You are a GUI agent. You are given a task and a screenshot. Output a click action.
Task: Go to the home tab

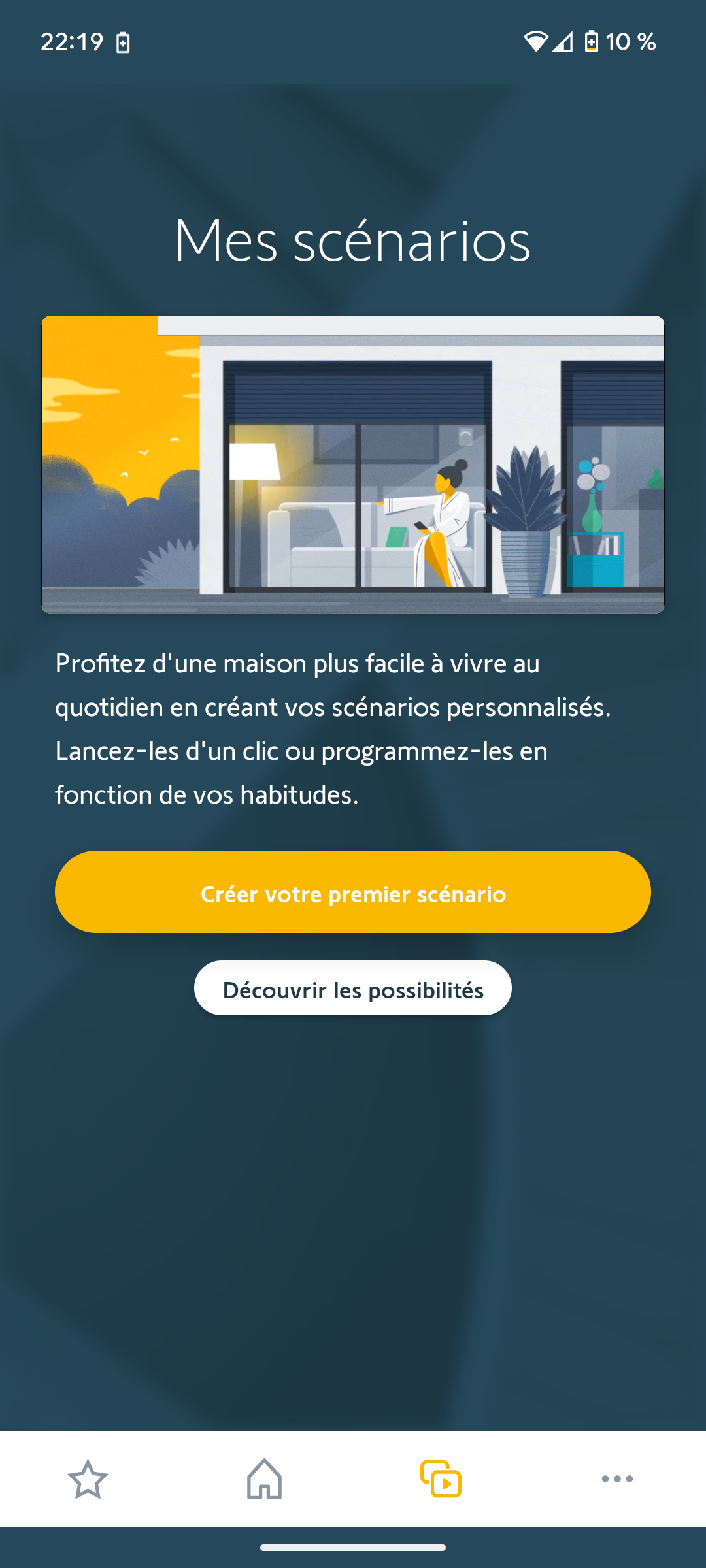pyautogui.click(x=264, y=1479)
